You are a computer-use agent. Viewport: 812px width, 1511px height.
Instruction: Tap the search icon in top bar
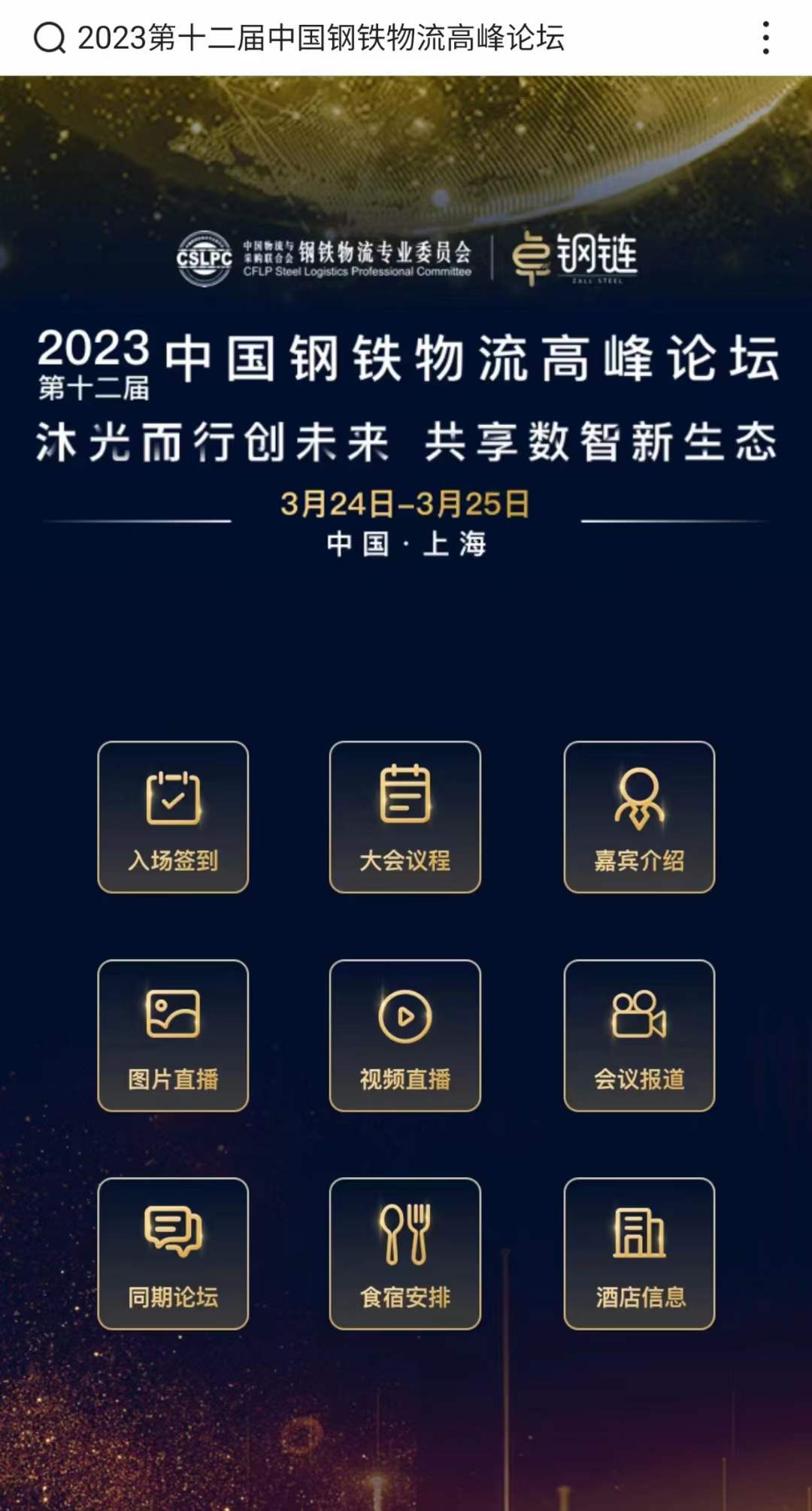coord(50,38)
